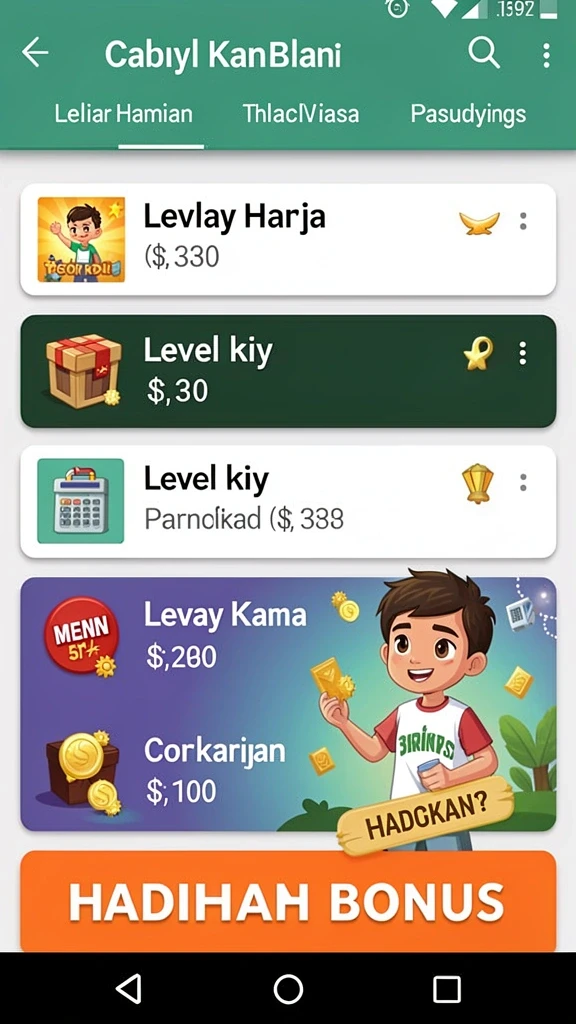Select the Leliar Hamian tab

123,114
